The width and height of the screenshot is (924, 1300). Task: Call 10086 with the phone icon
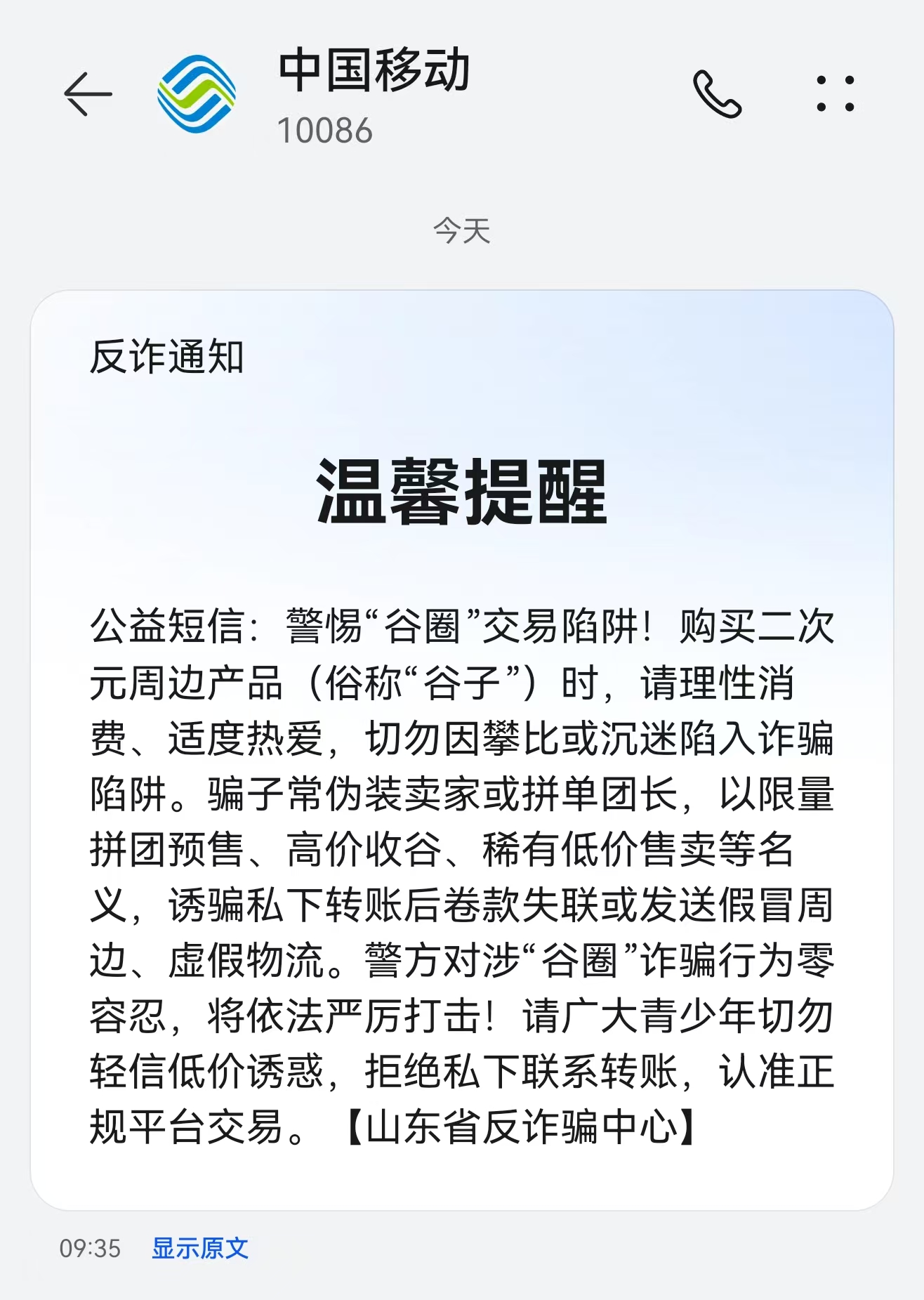coord(717,93)
